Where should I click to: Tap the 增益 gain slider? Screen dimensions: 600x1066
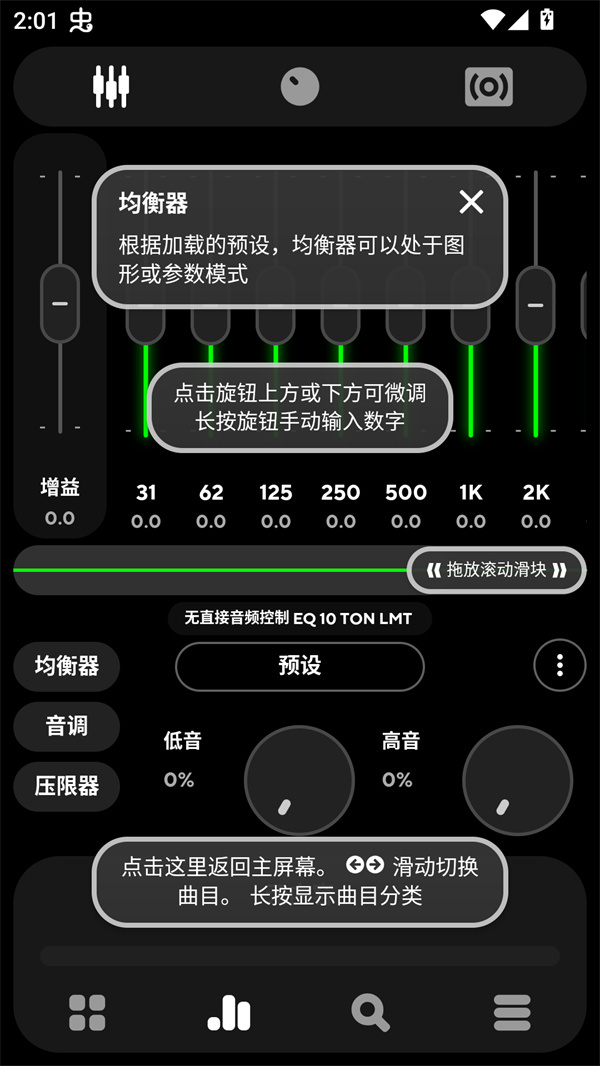pyautogui.click(x=60, y=303)
